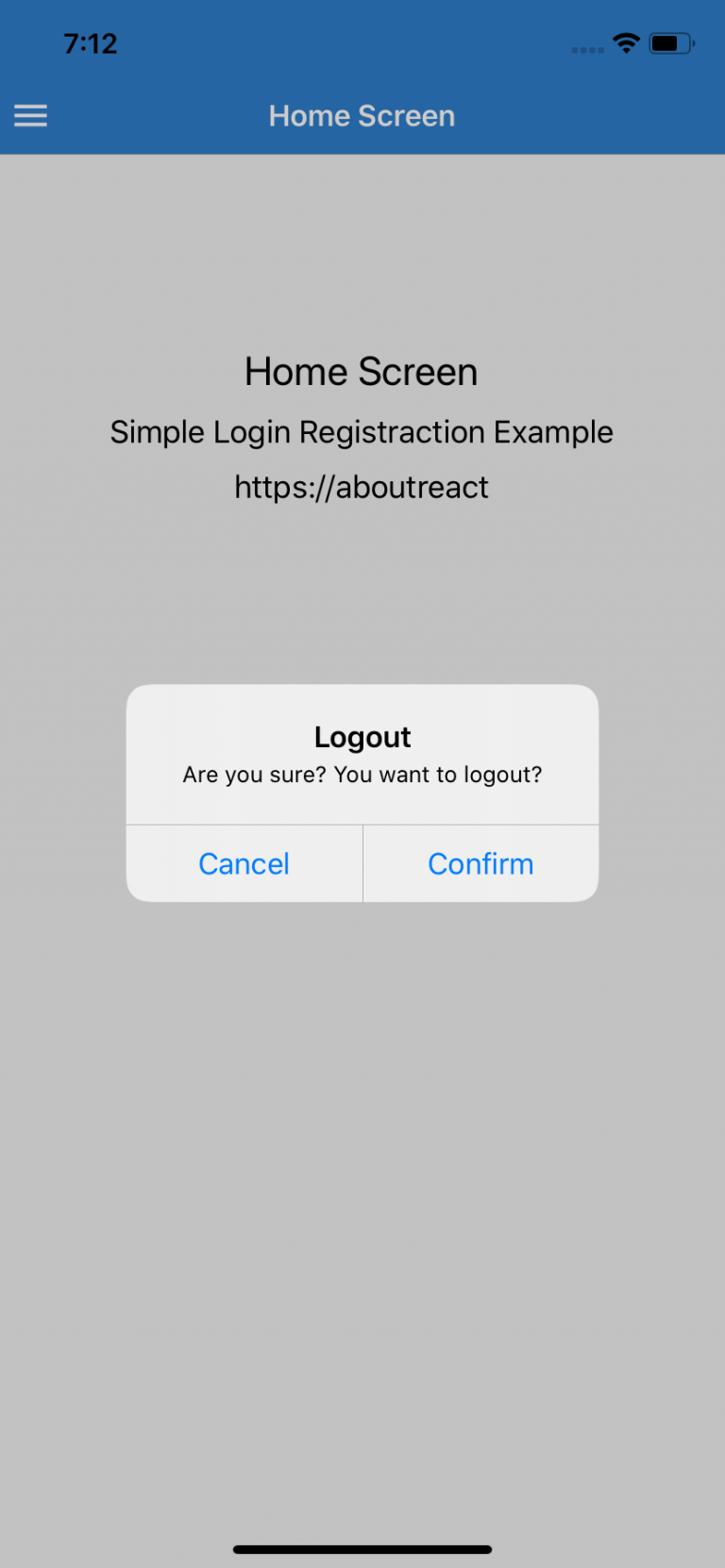Tap the status bar area

tap(362, 42)
